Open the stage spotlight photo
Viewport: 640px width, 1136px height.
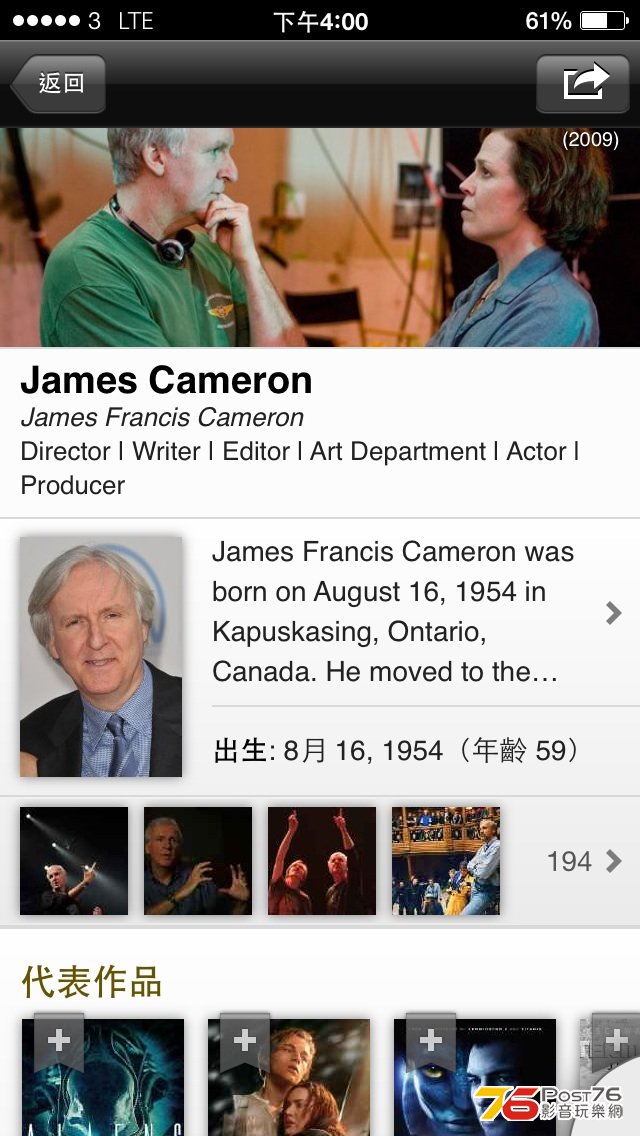click(x=74, y=860)
